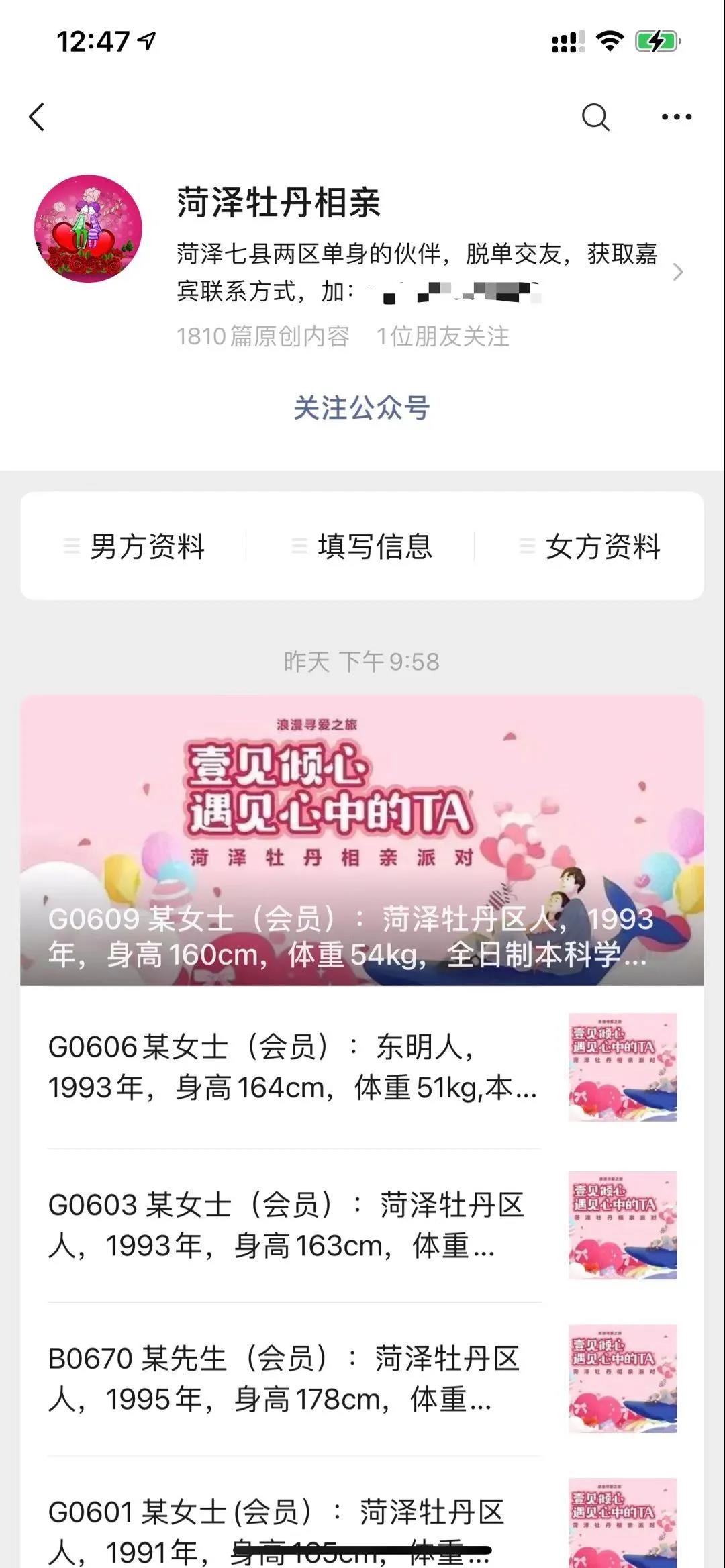Tap the back arrow to exit
The height and width of the screenshot is (1568, 725).
(x=38, y=116)
